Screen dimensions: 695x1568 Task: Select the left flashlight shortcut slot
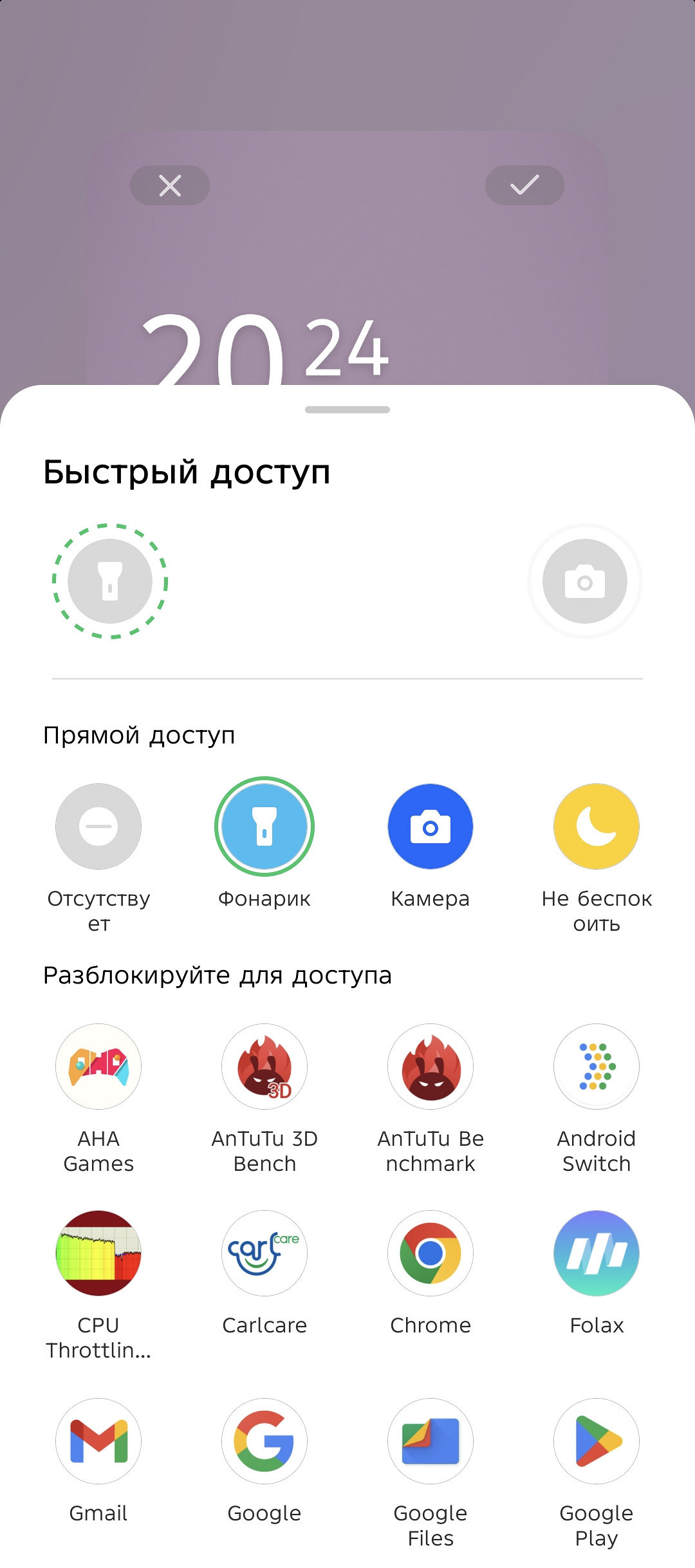tap(110, 581)
